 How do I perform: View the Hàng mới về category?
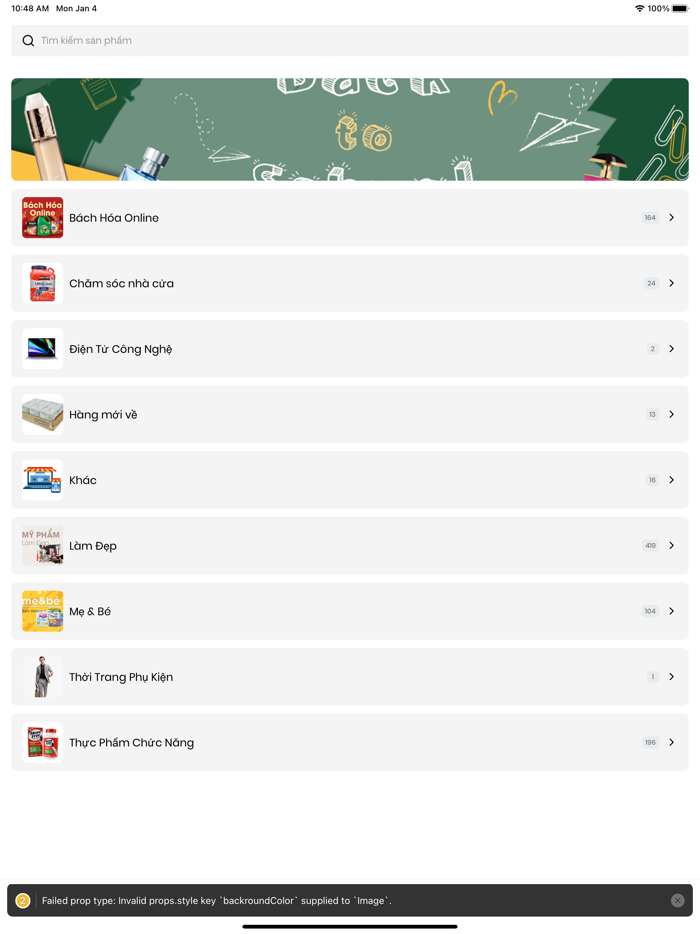350,415
